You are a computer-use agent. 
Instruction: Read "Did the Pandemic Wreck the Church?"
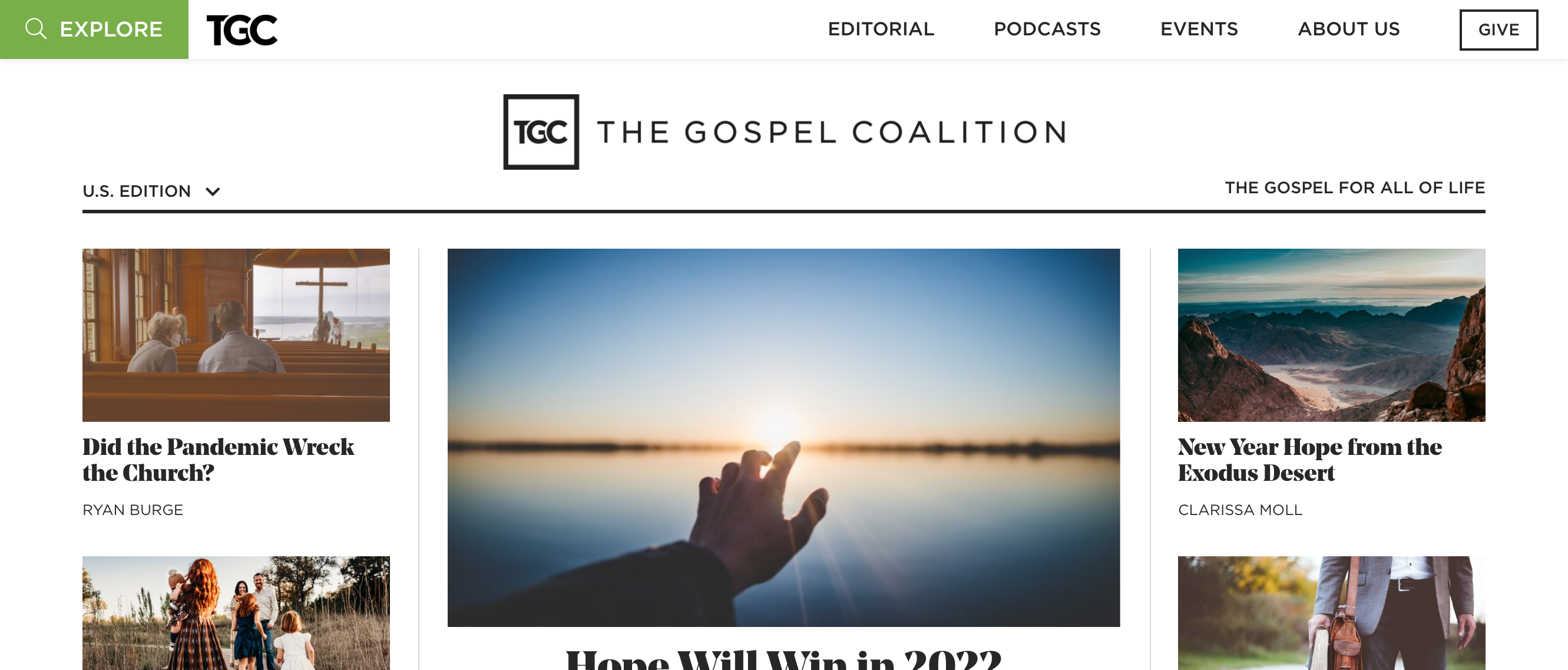(x=218, y=459)
